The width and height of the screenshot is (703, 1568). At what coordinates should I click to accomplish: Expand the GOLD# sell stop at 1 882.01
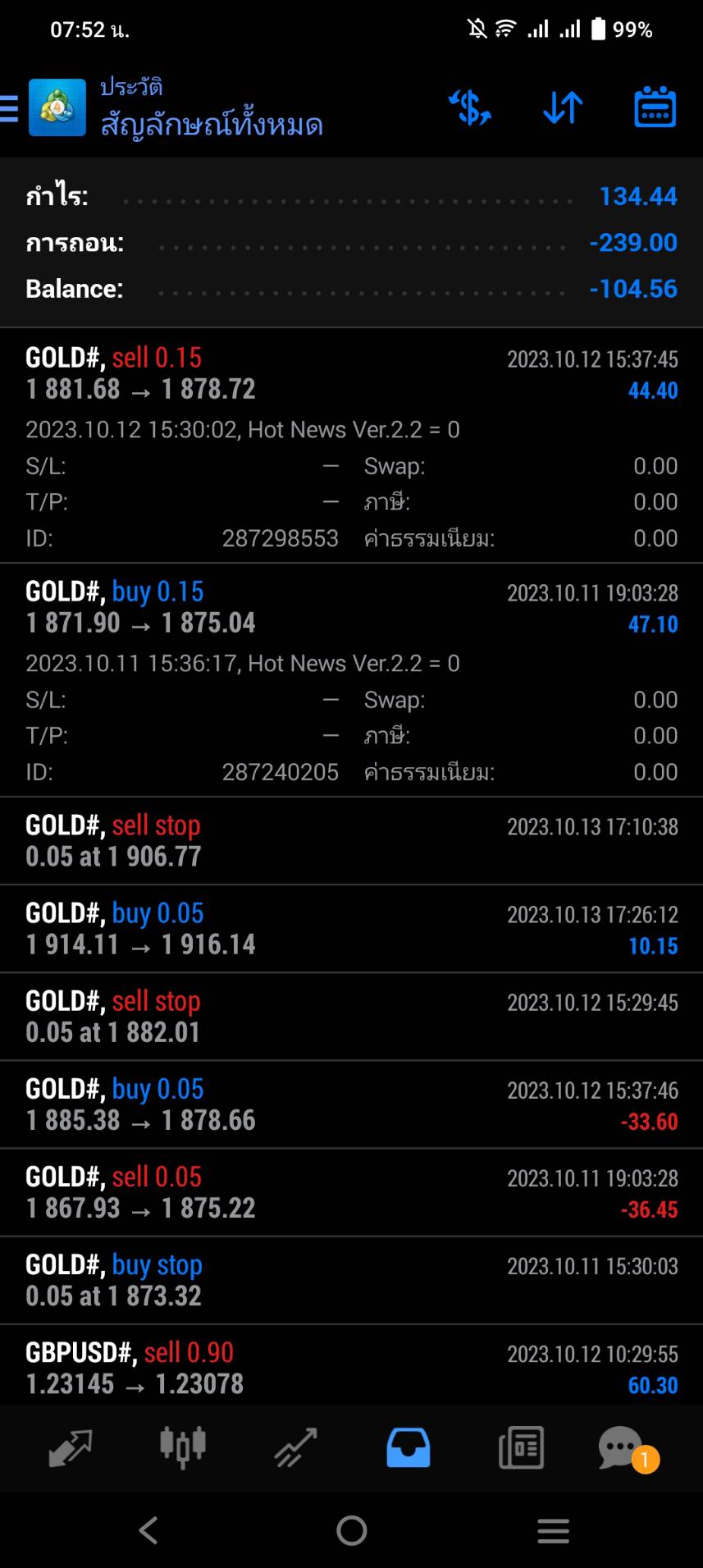[x=351, y=1017]
